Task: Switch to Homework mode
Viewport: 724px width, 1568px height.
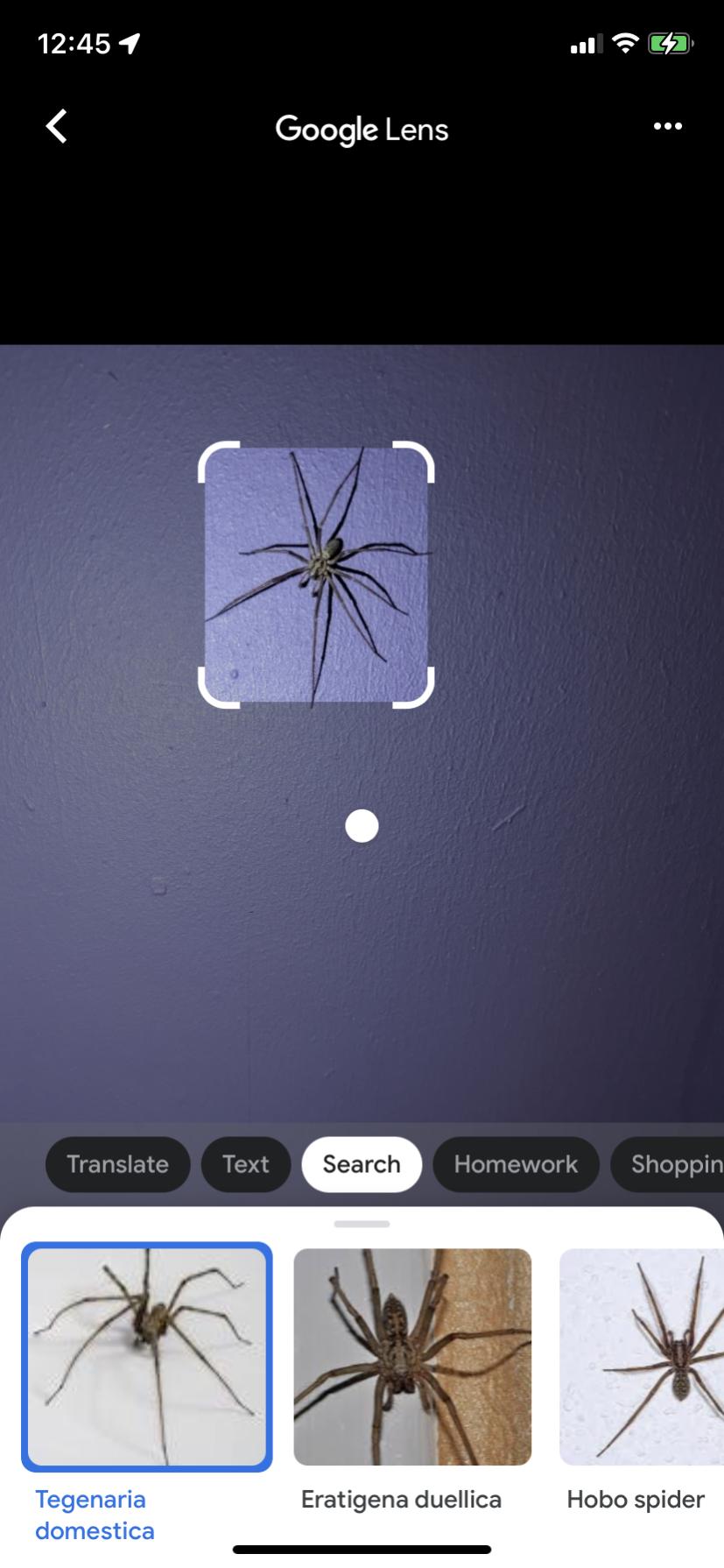Action: click(516, 1164)
